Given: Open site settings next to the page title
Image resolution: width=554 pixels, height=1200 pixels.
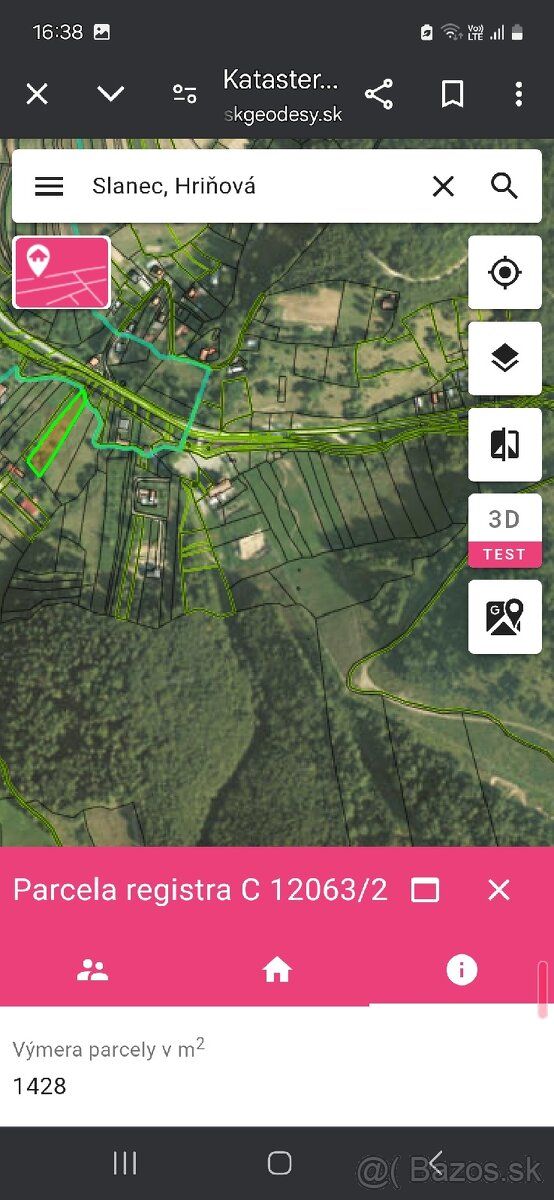Looking at the screenshot, I should (x=184, y=94).
